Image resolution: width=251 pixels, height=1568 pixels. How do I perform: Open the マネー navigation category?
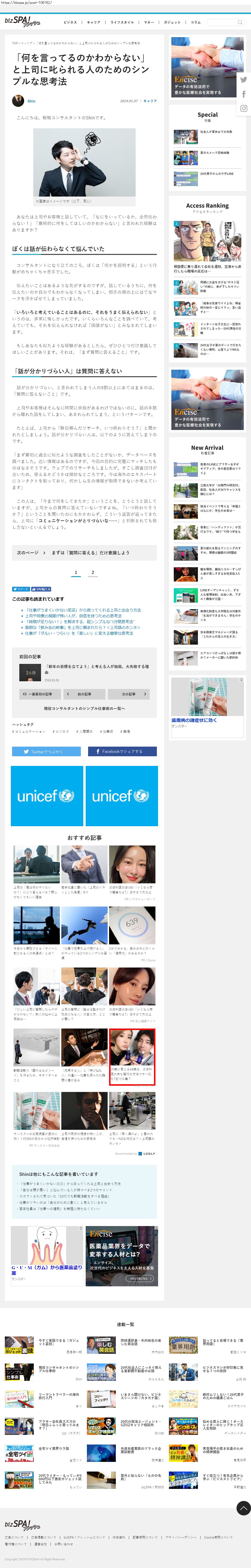(149, 22)
